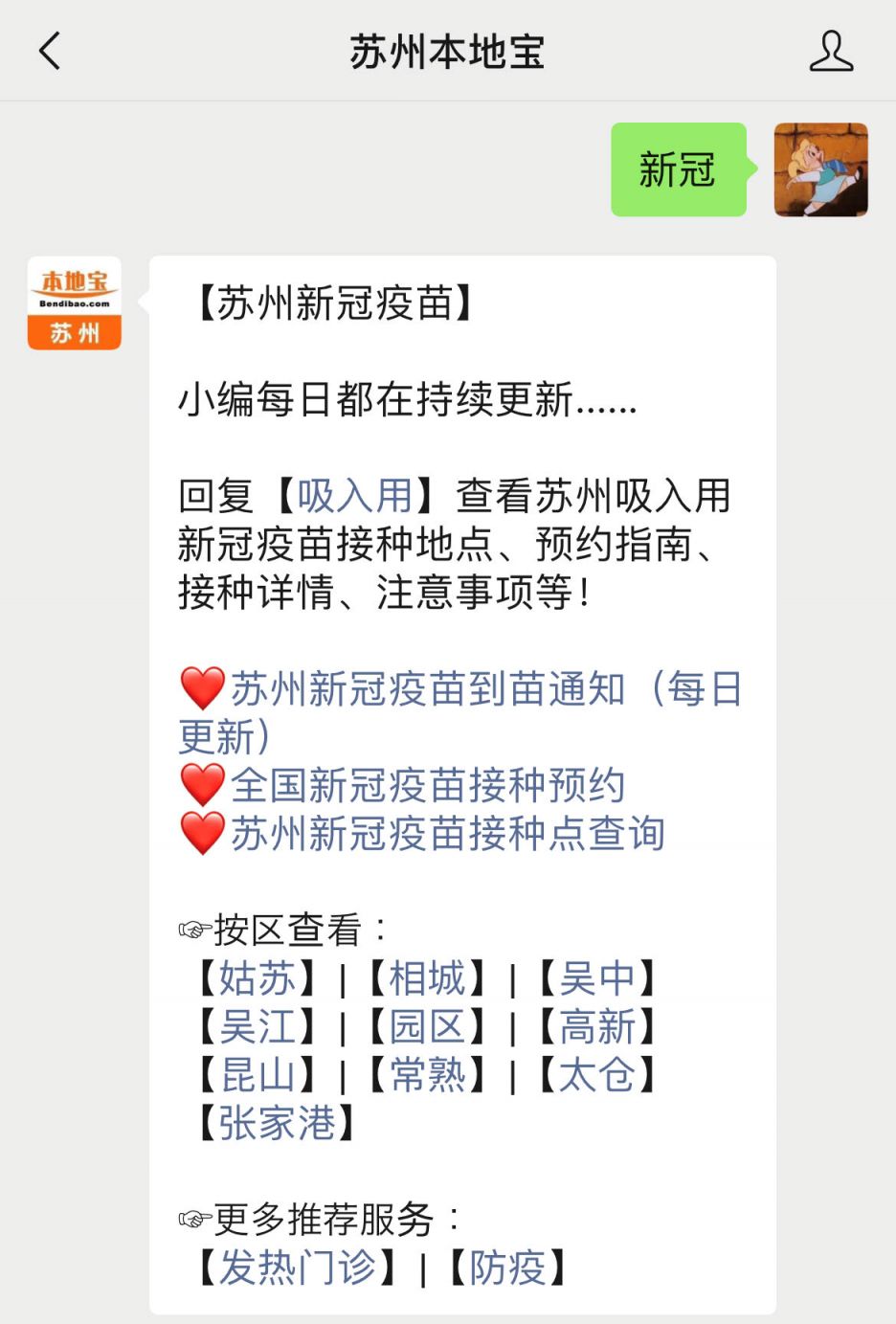Select the 昆山 district link
Image resolution: width=896 pixels, height=1324 pixels.
click(257, 1075)
